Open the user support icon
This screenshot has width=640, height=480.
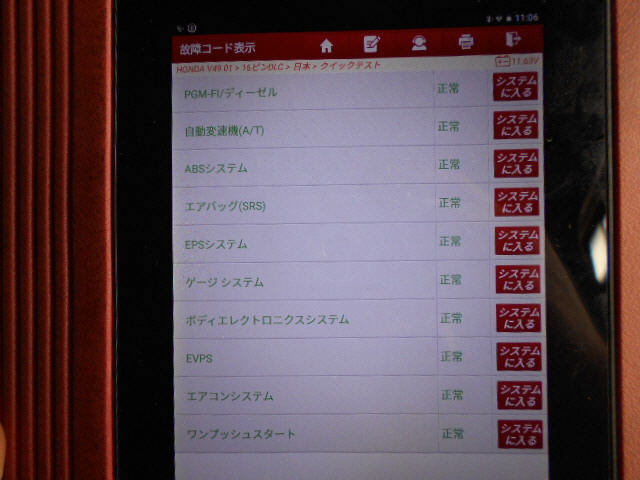419,43
